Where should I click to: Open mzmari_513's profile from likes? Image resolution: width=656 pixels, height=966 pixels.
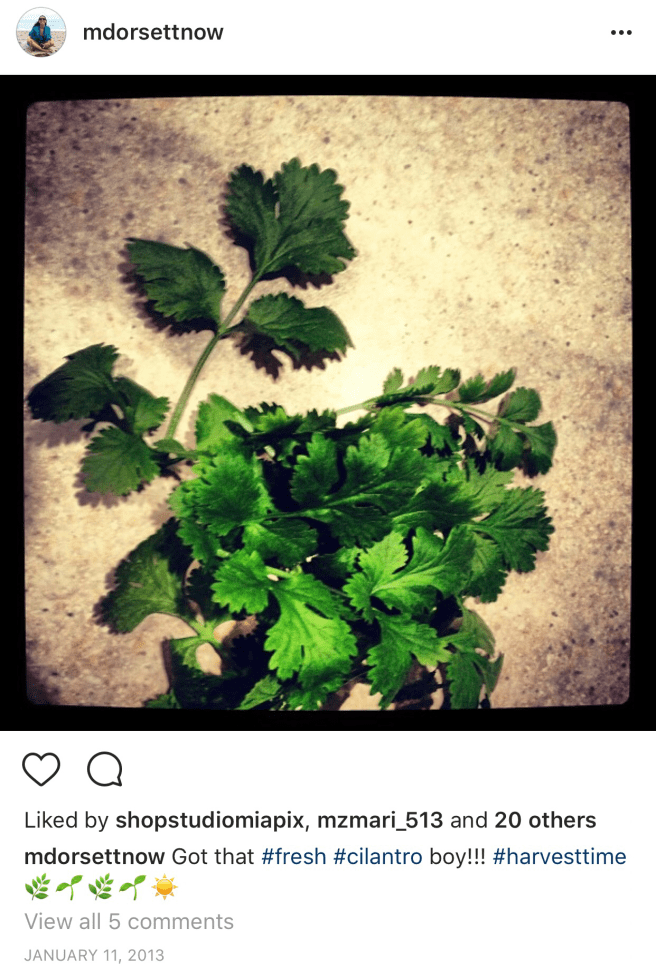point(382,821)
